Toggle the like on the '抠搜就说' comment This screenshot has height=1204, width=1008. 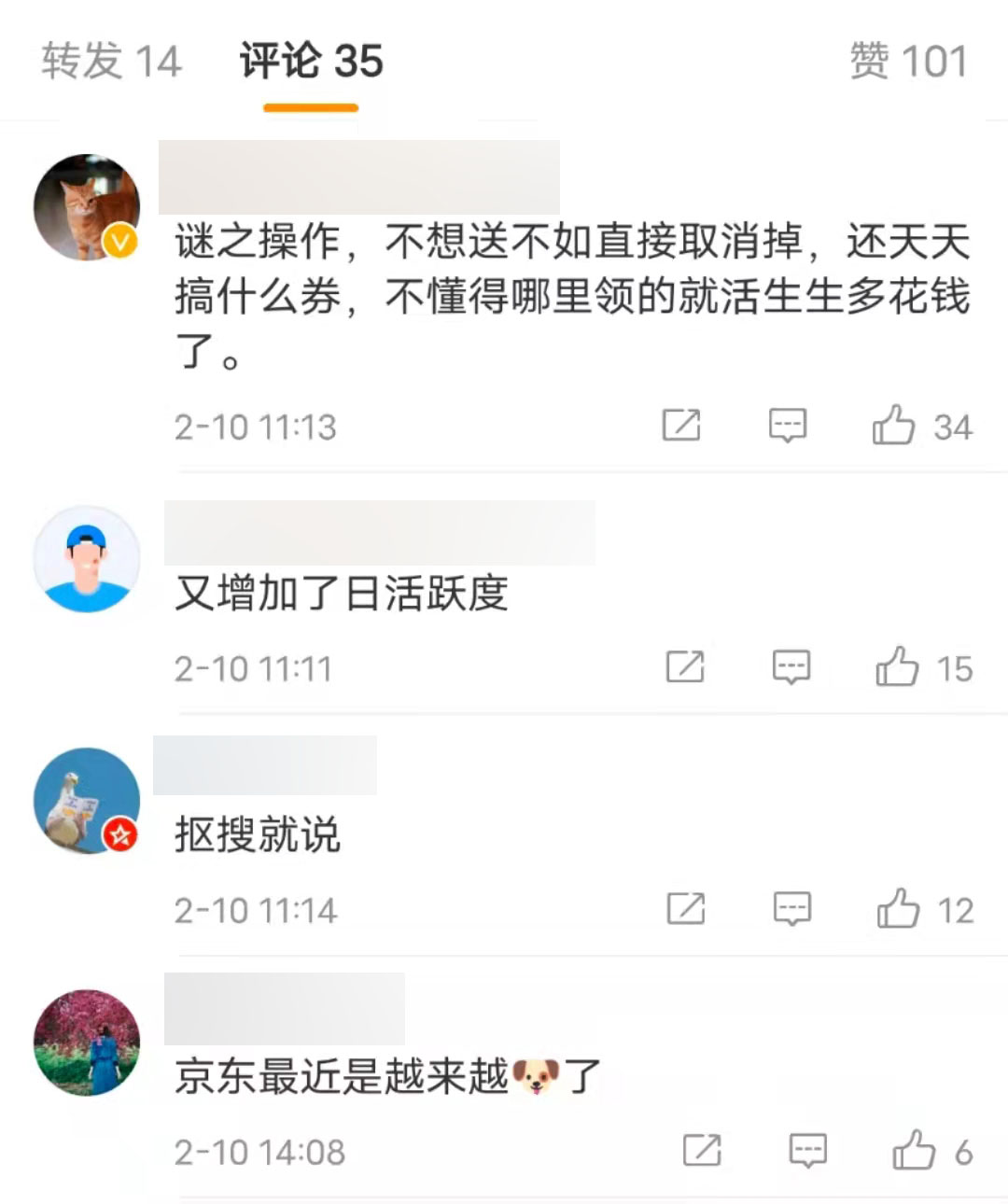(901, 909)
